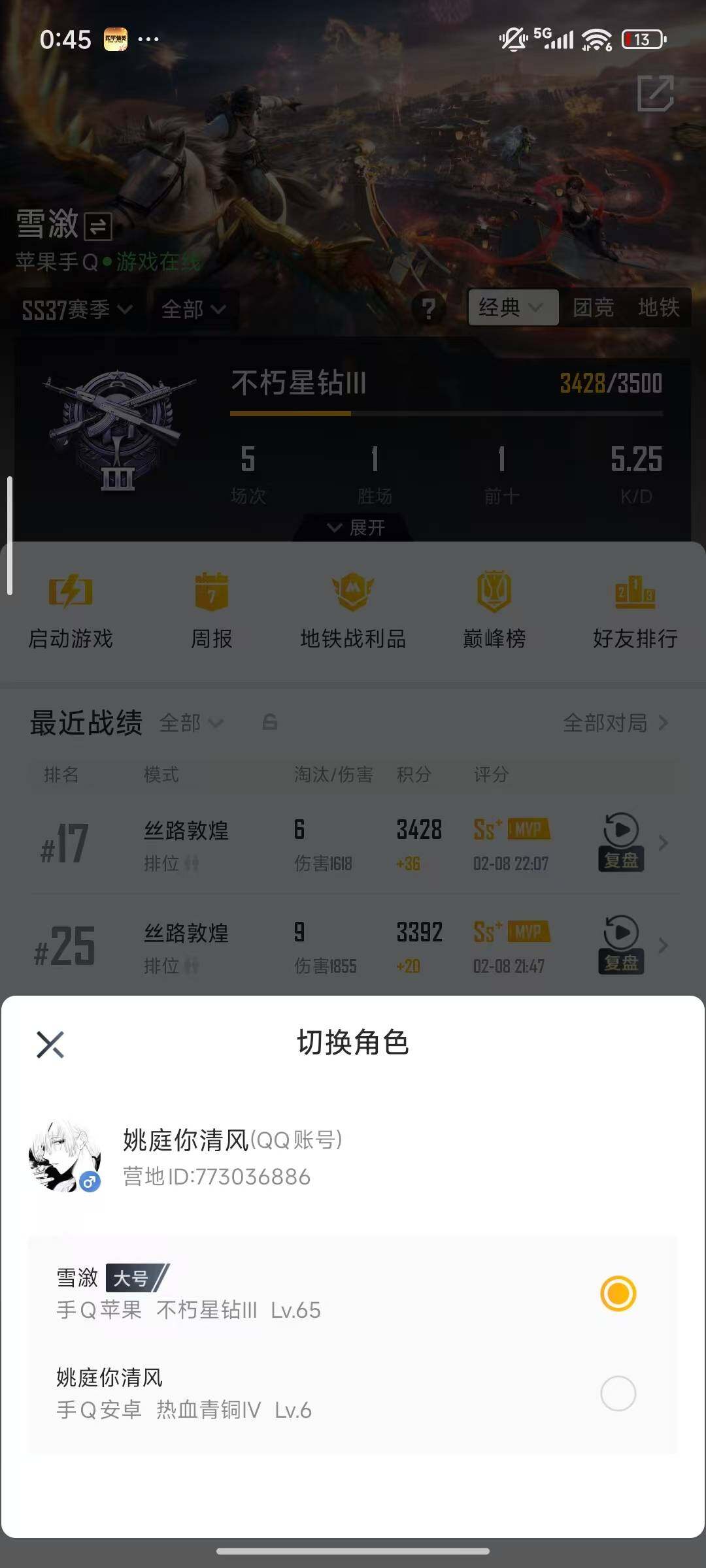Tap 展开 to expand season stats
The width and height of the screenshot is (706, 1568).
coord(353,527)
